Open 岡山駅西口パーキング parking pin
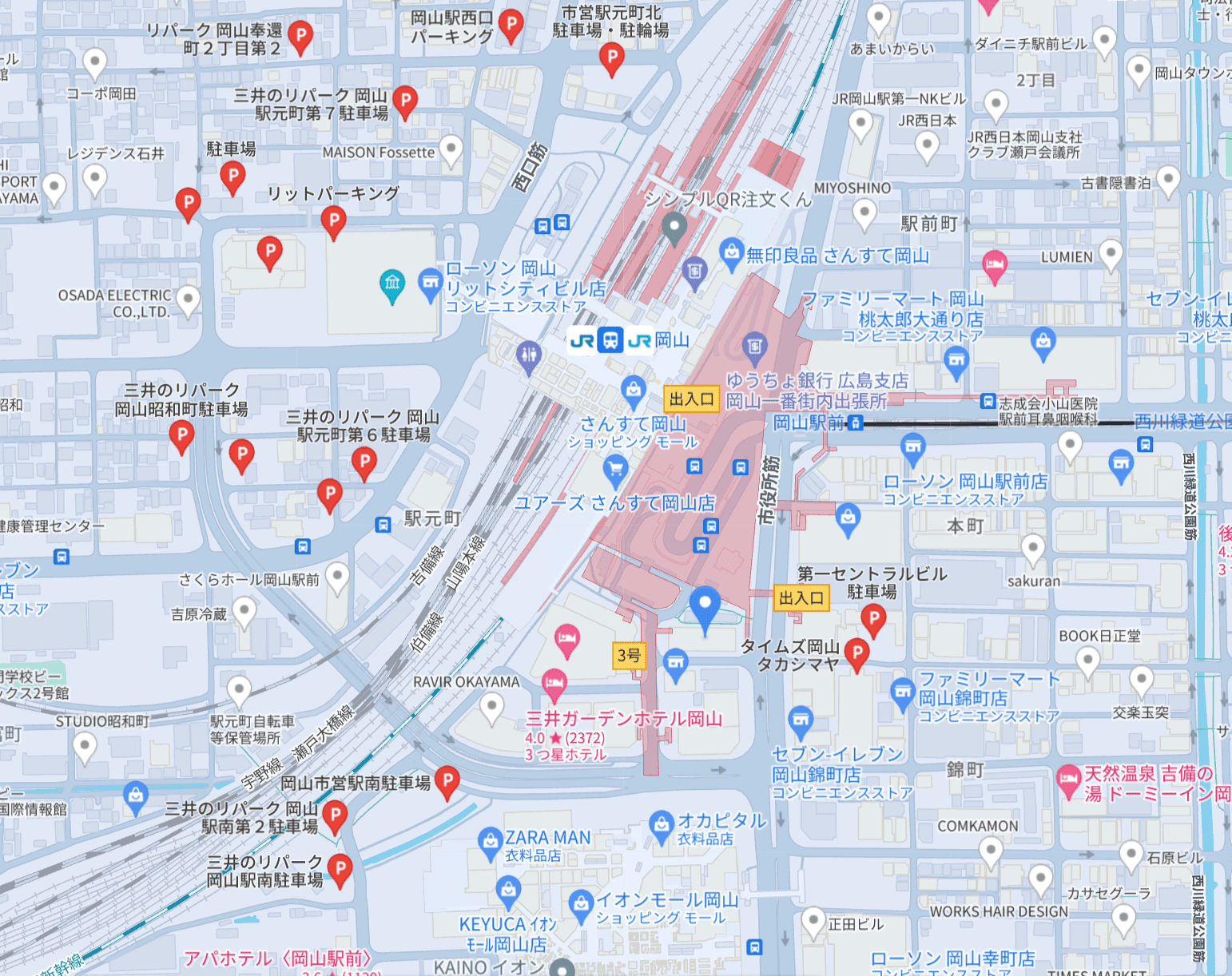The width and height of the screenshot is (1232, 976). click(511, 24)
